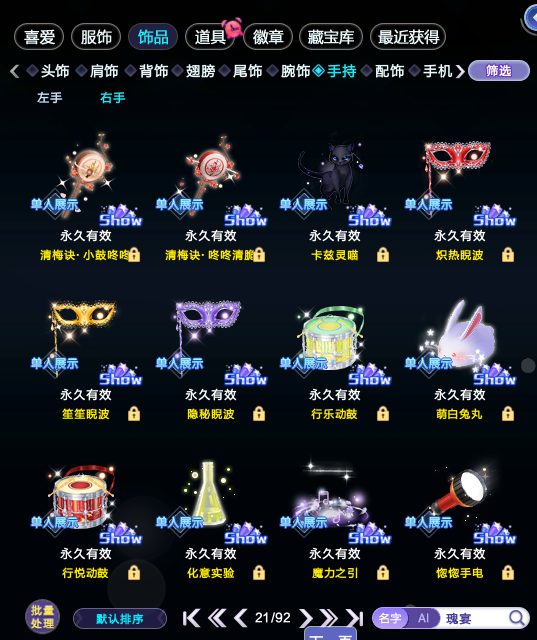Switch to the 服饰 tab
Screen dimensions: 537x640
(96, 37)
